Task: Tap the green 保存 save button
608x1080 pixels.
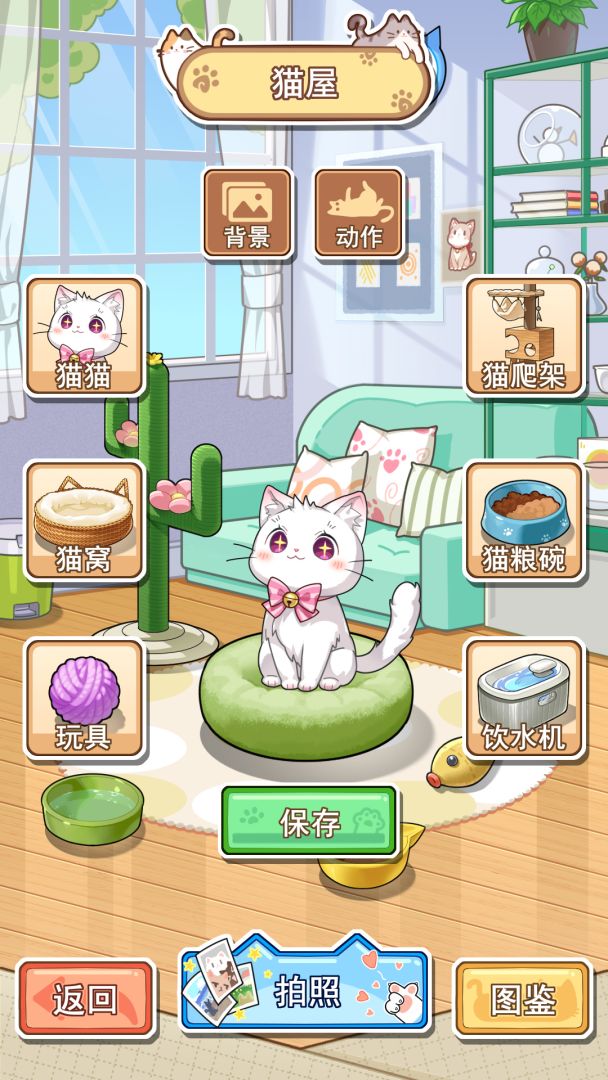Action: coord(309,821)
